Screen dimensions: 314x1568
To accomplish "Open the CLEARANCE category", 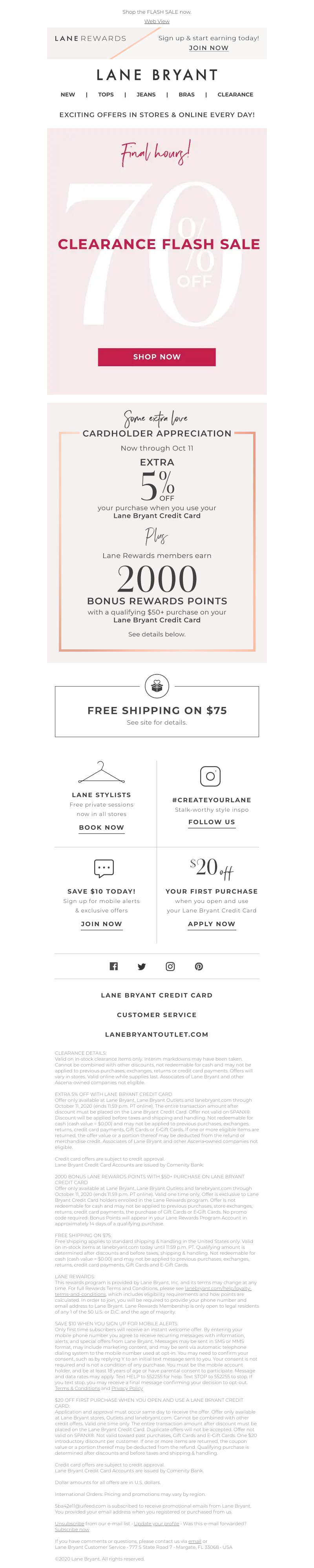I will 235,94.
